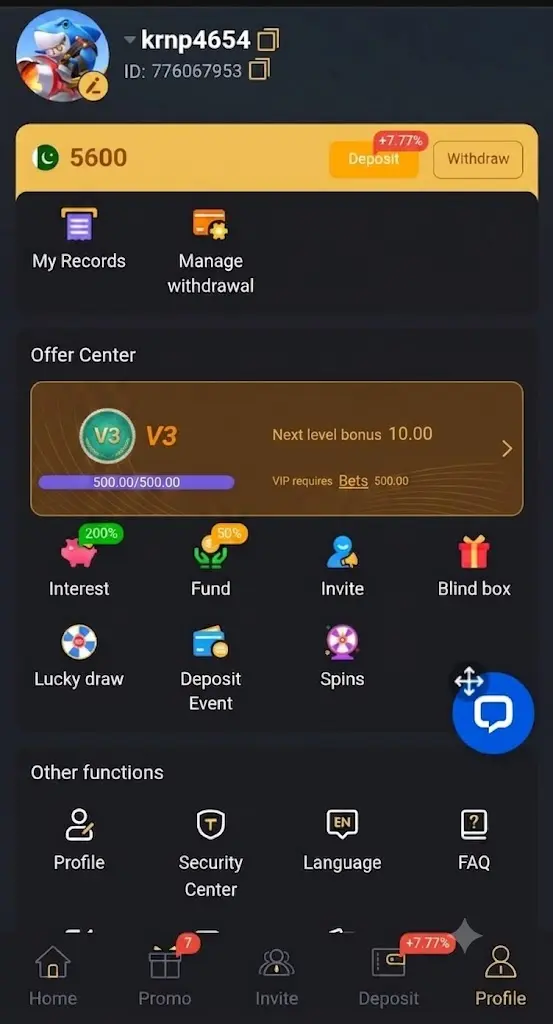
Task: Open the FAQ section
Action: (x=474, y=840)
